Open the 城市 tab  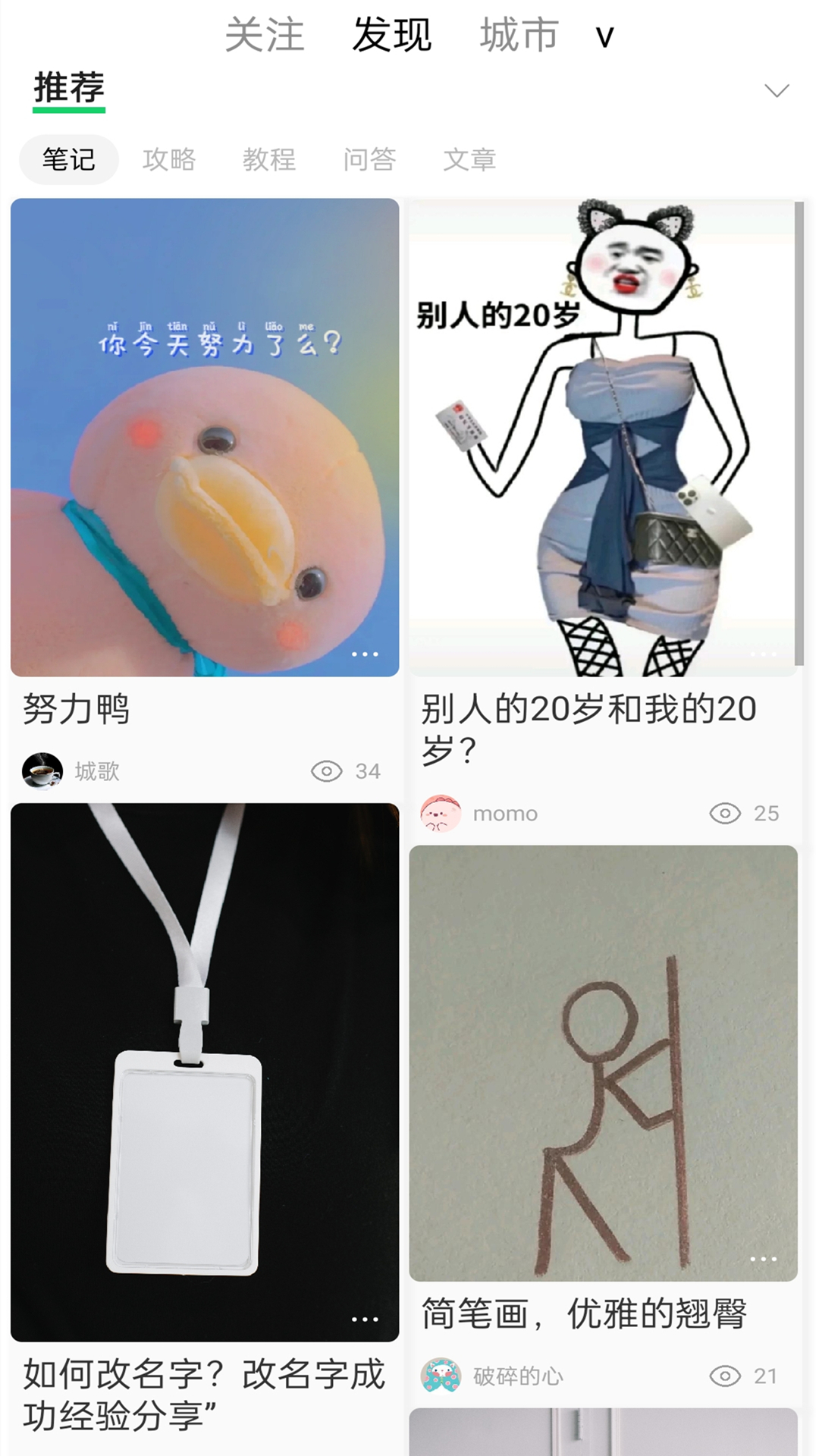(x=519, y=36)
